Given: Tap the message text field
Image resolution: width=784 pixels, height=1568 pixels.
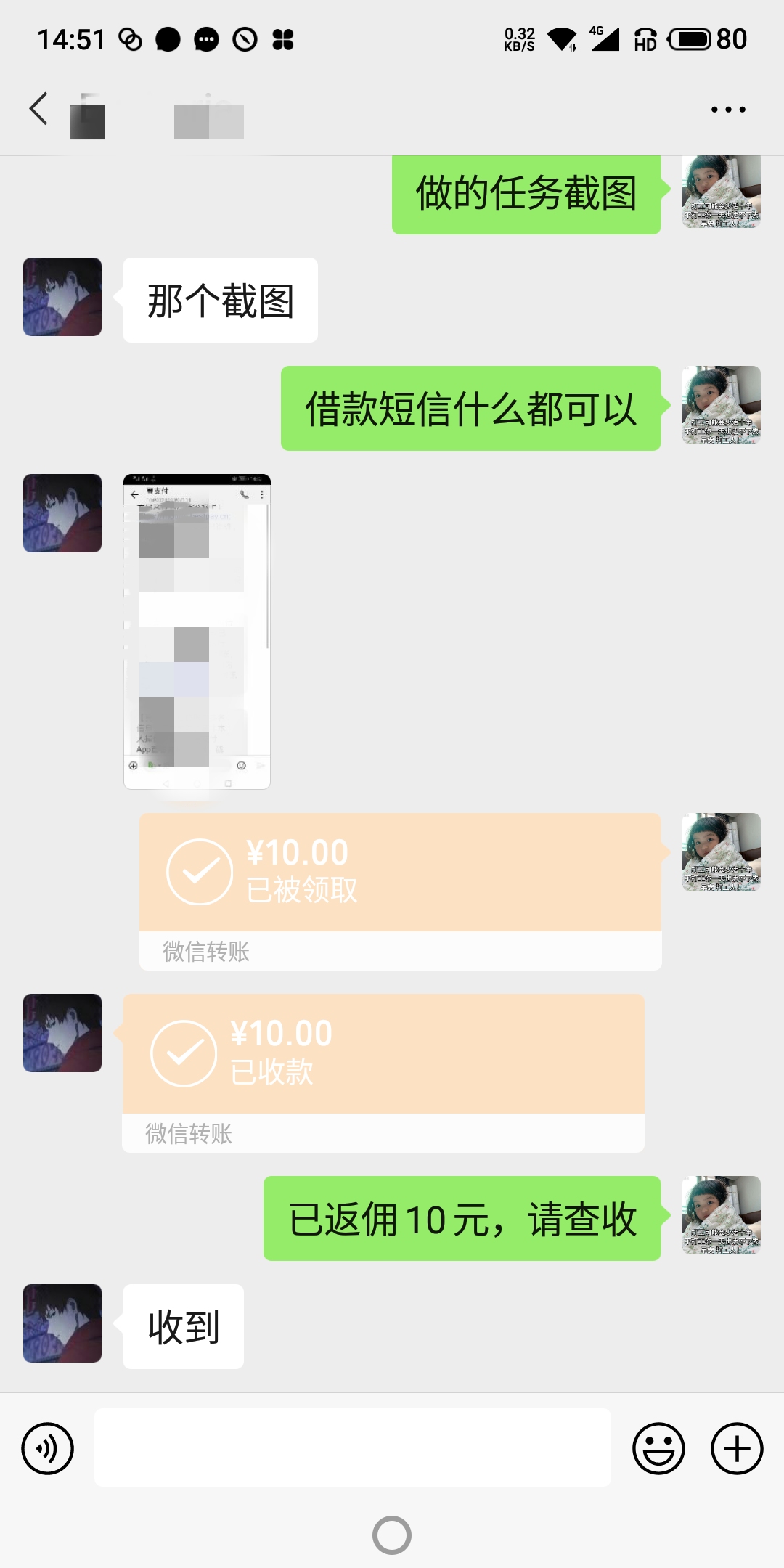Looking at the screenshot, I should (x=353, y=1447).
